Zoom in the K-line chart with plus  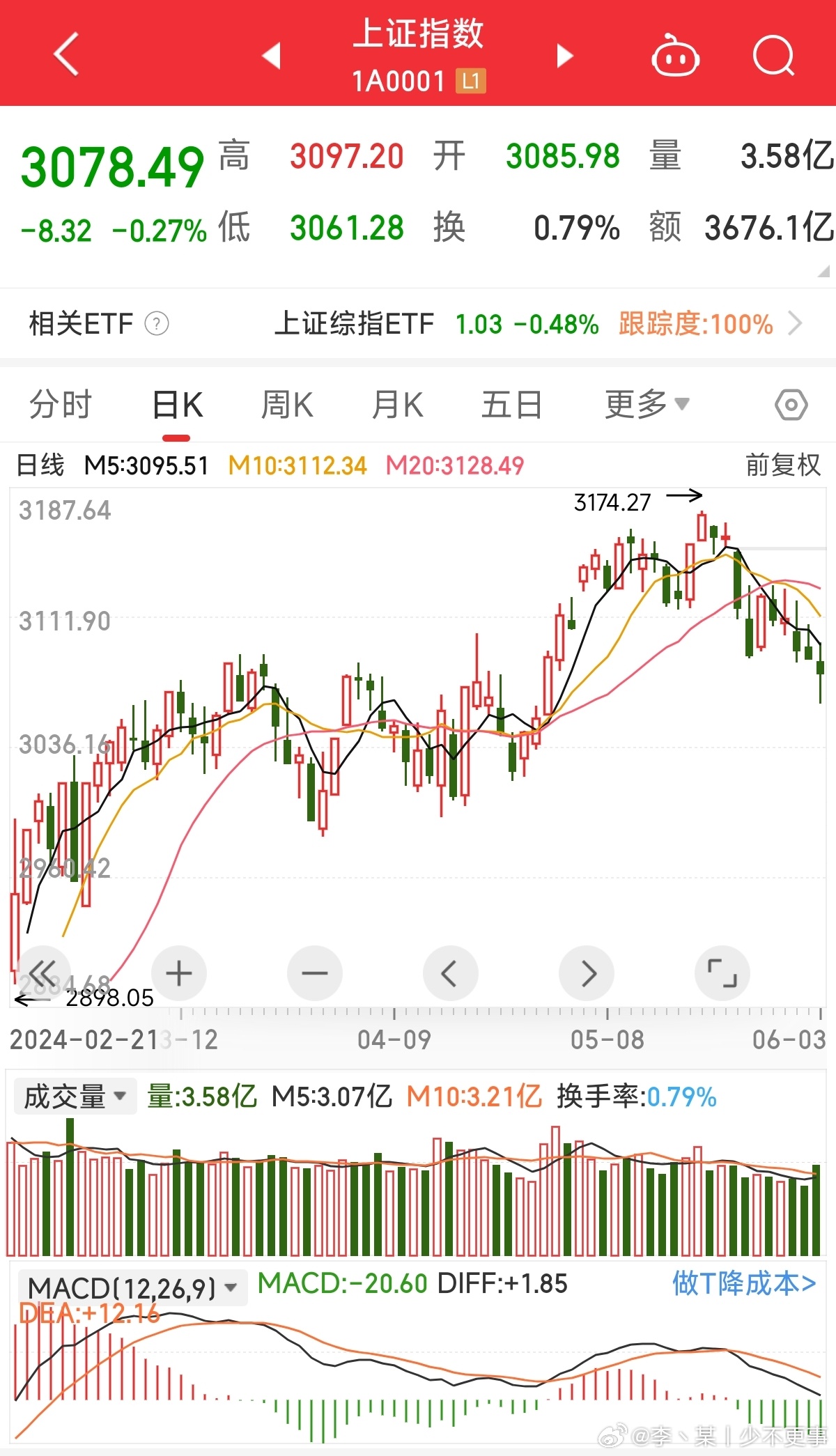click(x=179, y=973)
